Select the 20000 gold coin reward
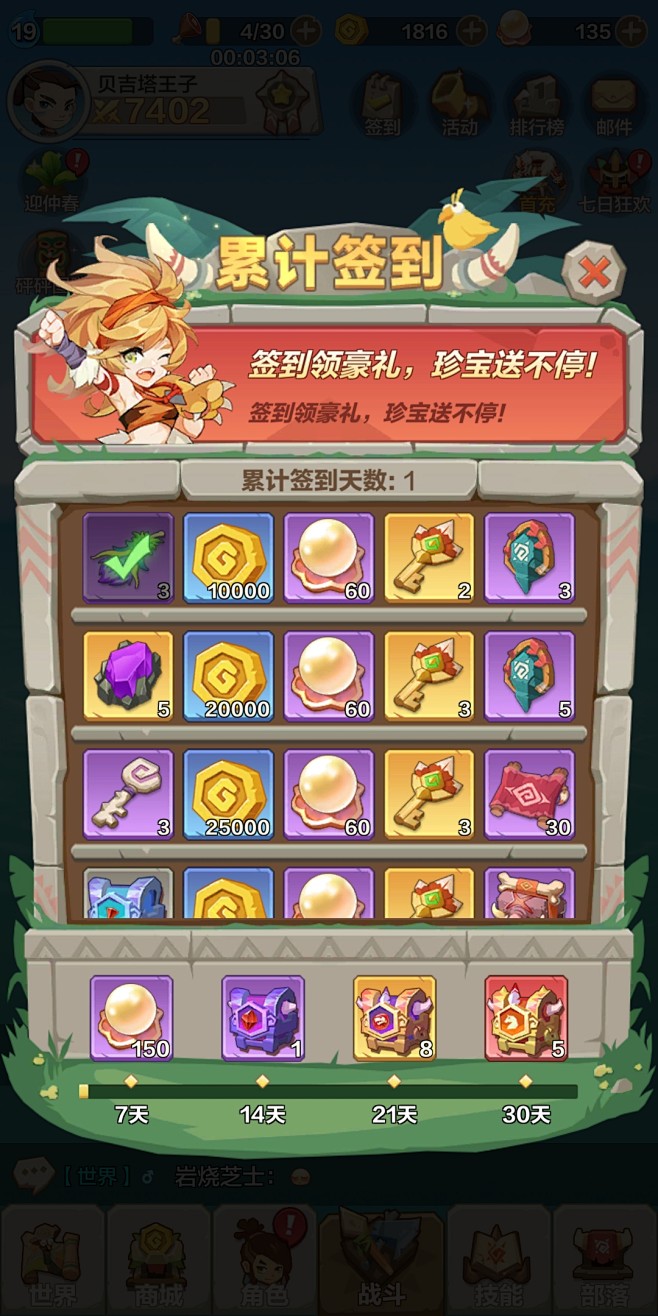This screenshot has height=1316, width=658. point(228,676)
